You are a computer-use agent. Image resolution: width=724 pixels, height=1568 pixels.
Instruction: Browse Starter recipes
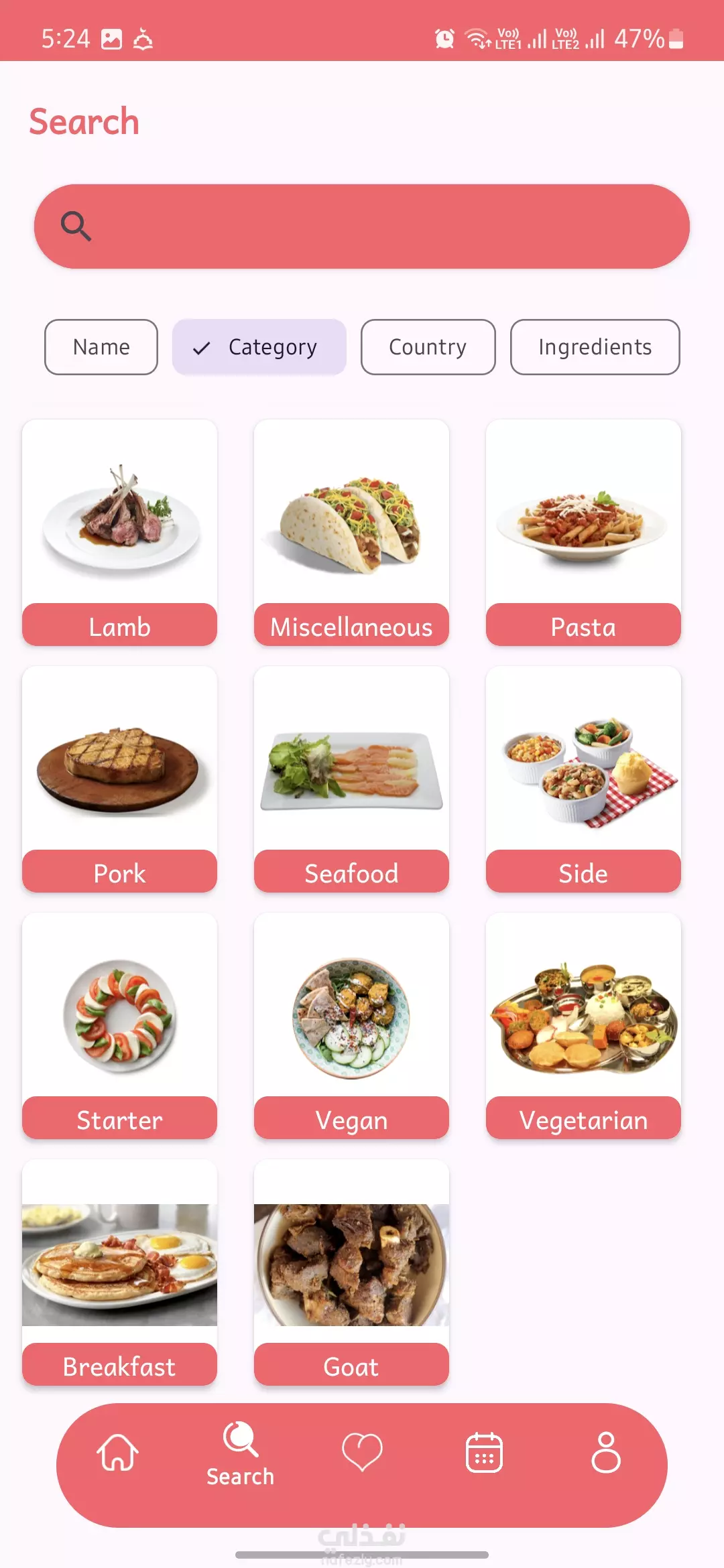pyautogui.click(x=119, y=1026)
